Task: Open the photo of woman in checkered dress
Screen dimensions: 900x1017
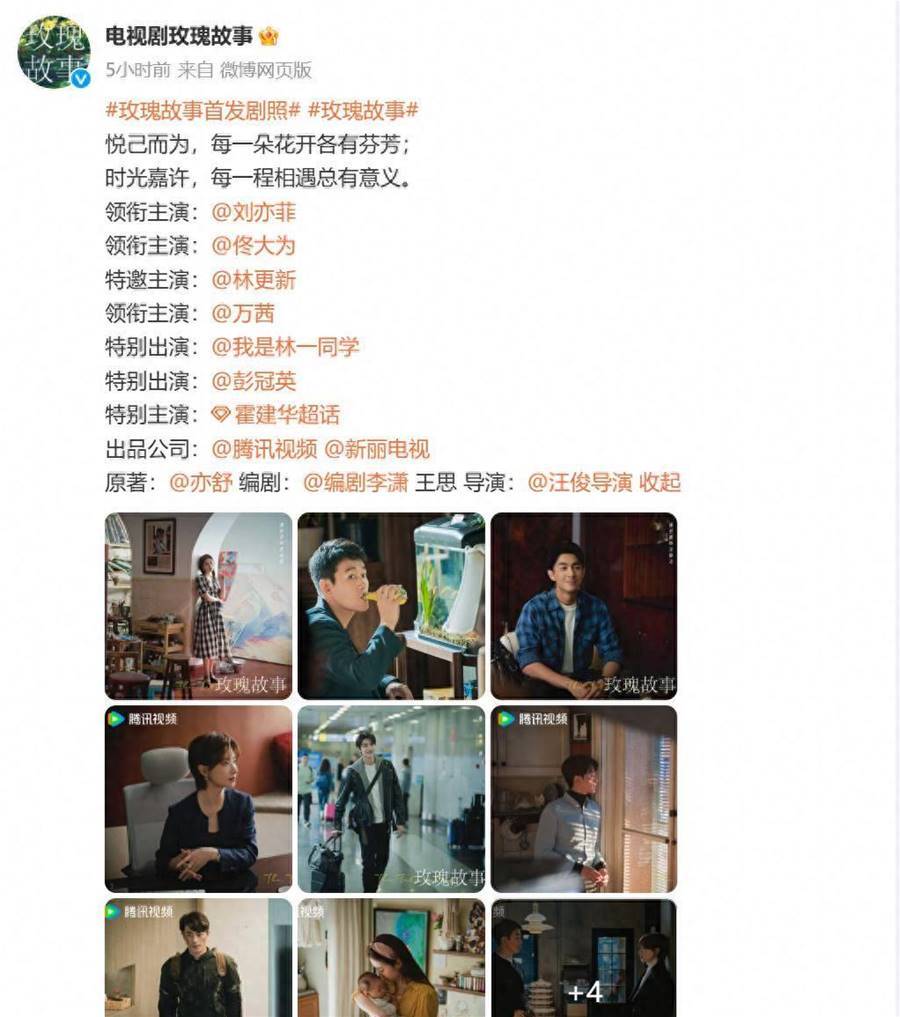Action: tap(198, 606)
